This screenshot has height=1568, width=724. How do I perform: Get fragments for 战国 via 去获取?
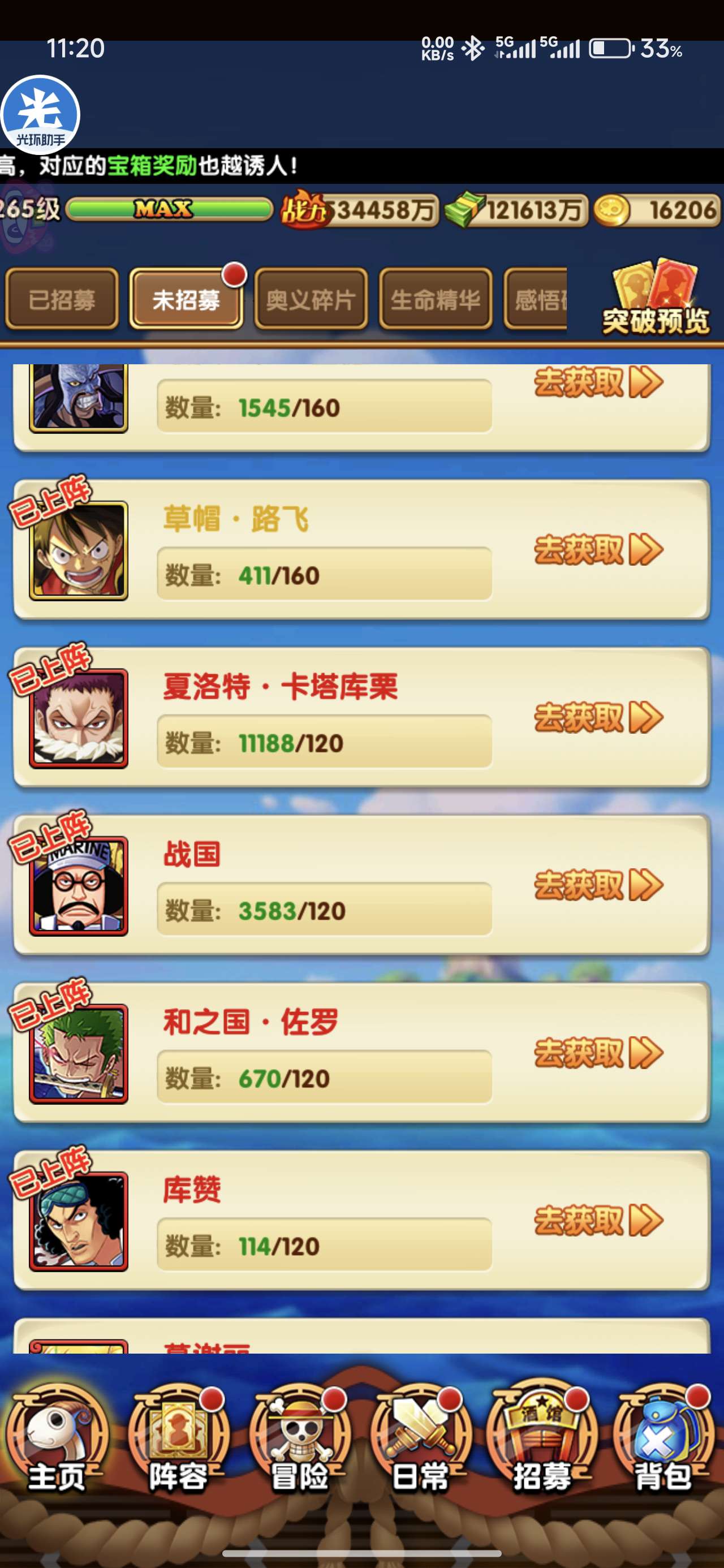(598, 885)
